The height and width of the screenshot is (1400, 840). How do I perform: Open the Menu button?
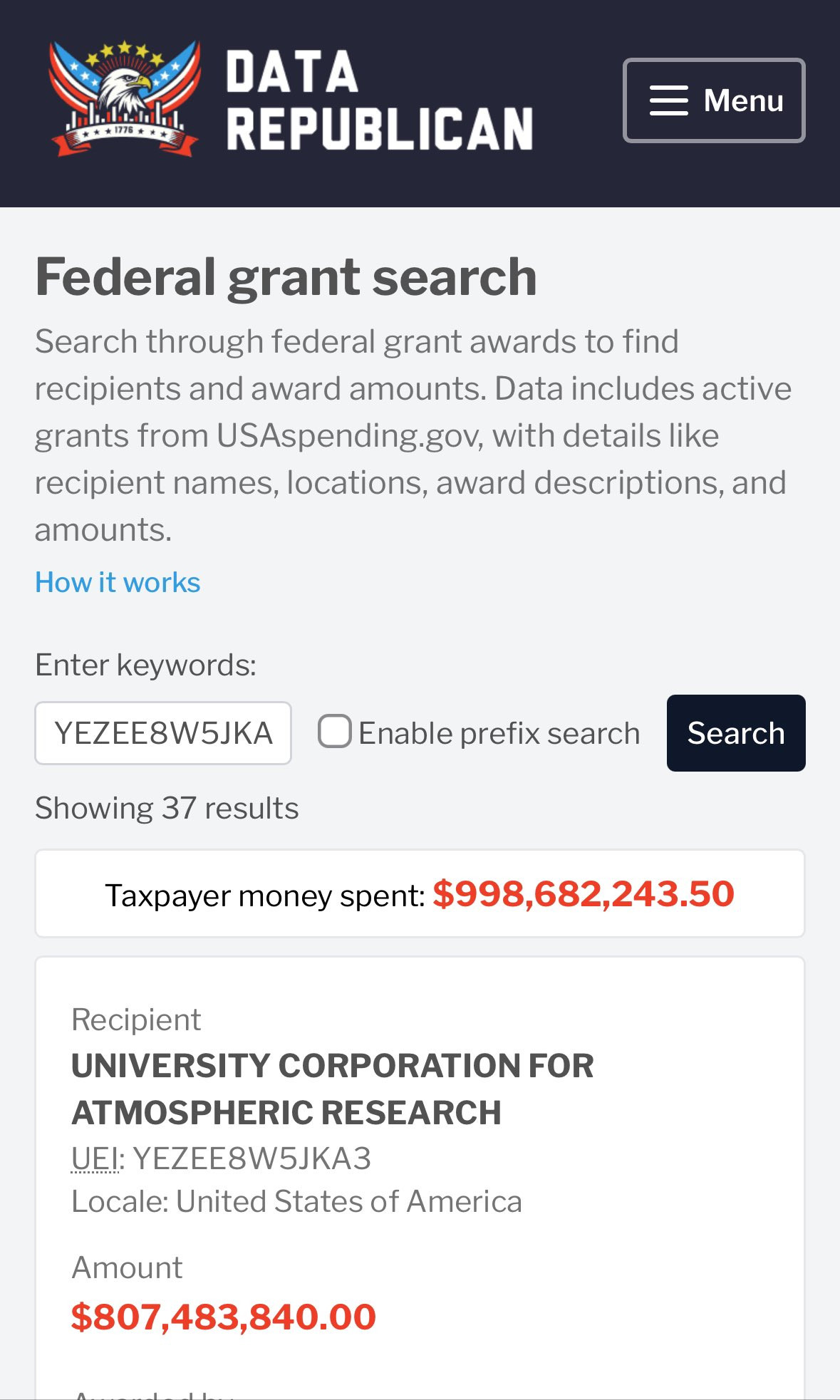pyautogui.click(x=714, y=100)
